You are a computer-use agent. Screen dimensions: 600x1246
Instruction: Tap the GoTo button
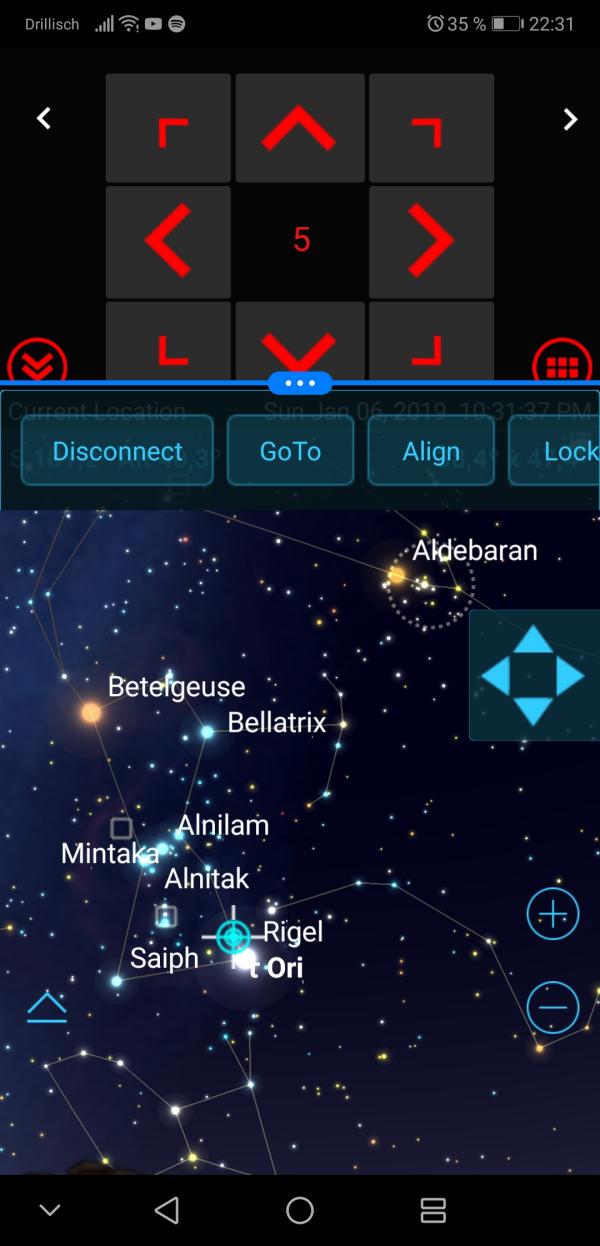[290, 451]
